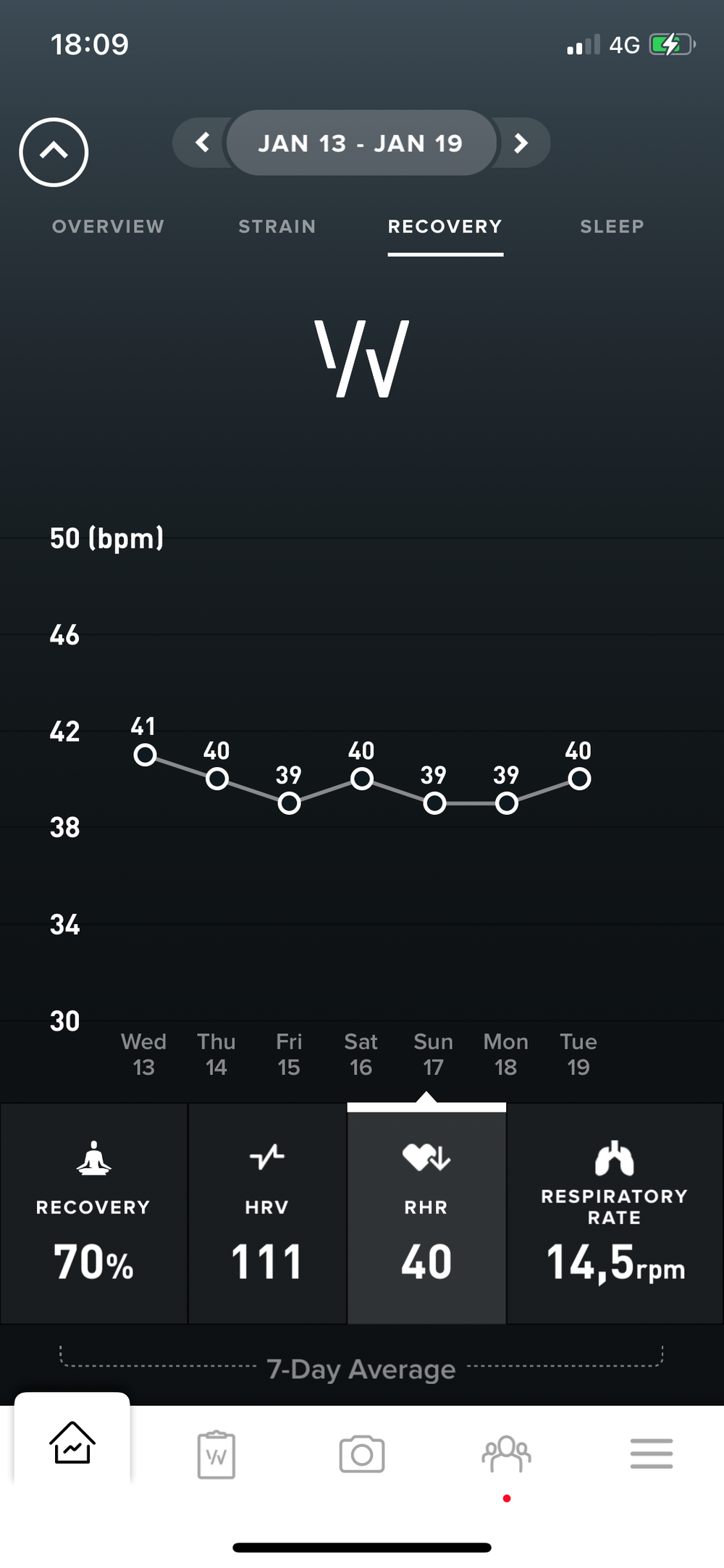This screenshot has height=1568, width=724.
Task: Open the home tab in bottom bar
Action: (x=72, y=1442)
